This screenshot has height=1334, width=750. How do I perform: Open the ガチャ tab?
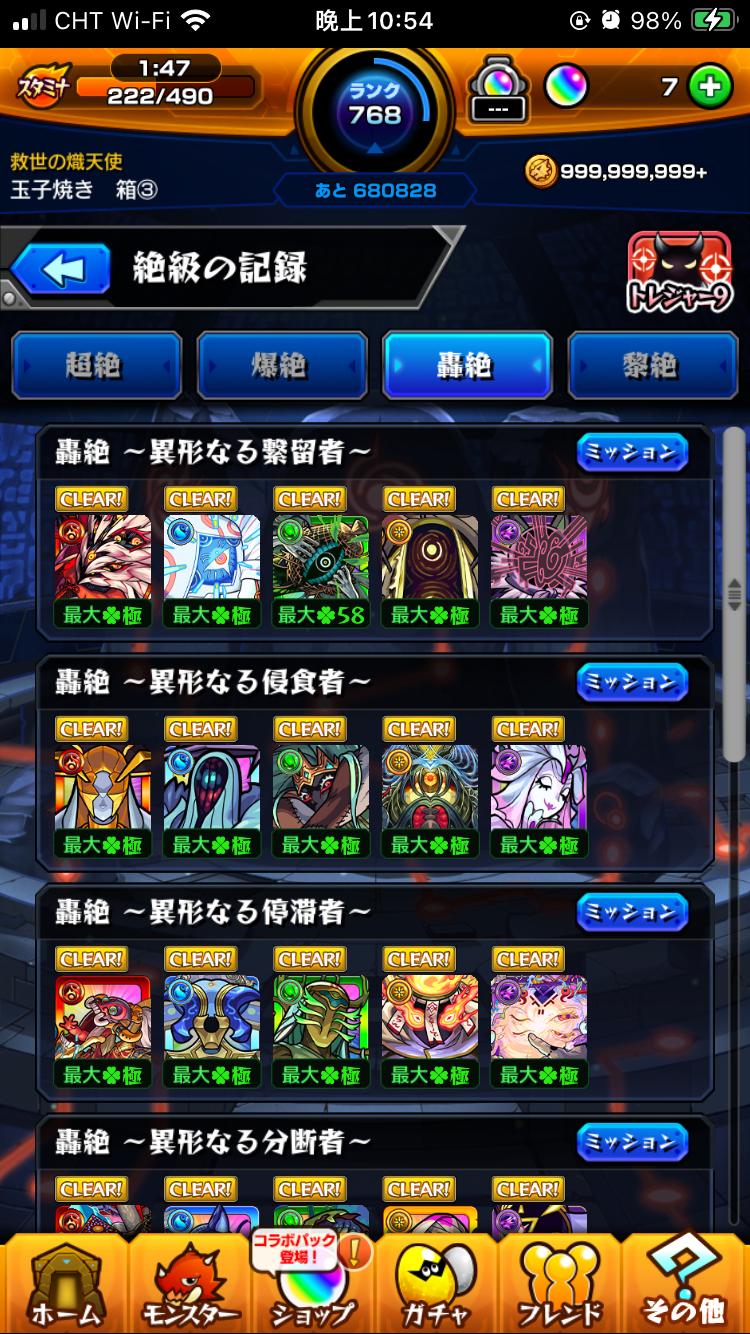click(x=436, y=1285)
